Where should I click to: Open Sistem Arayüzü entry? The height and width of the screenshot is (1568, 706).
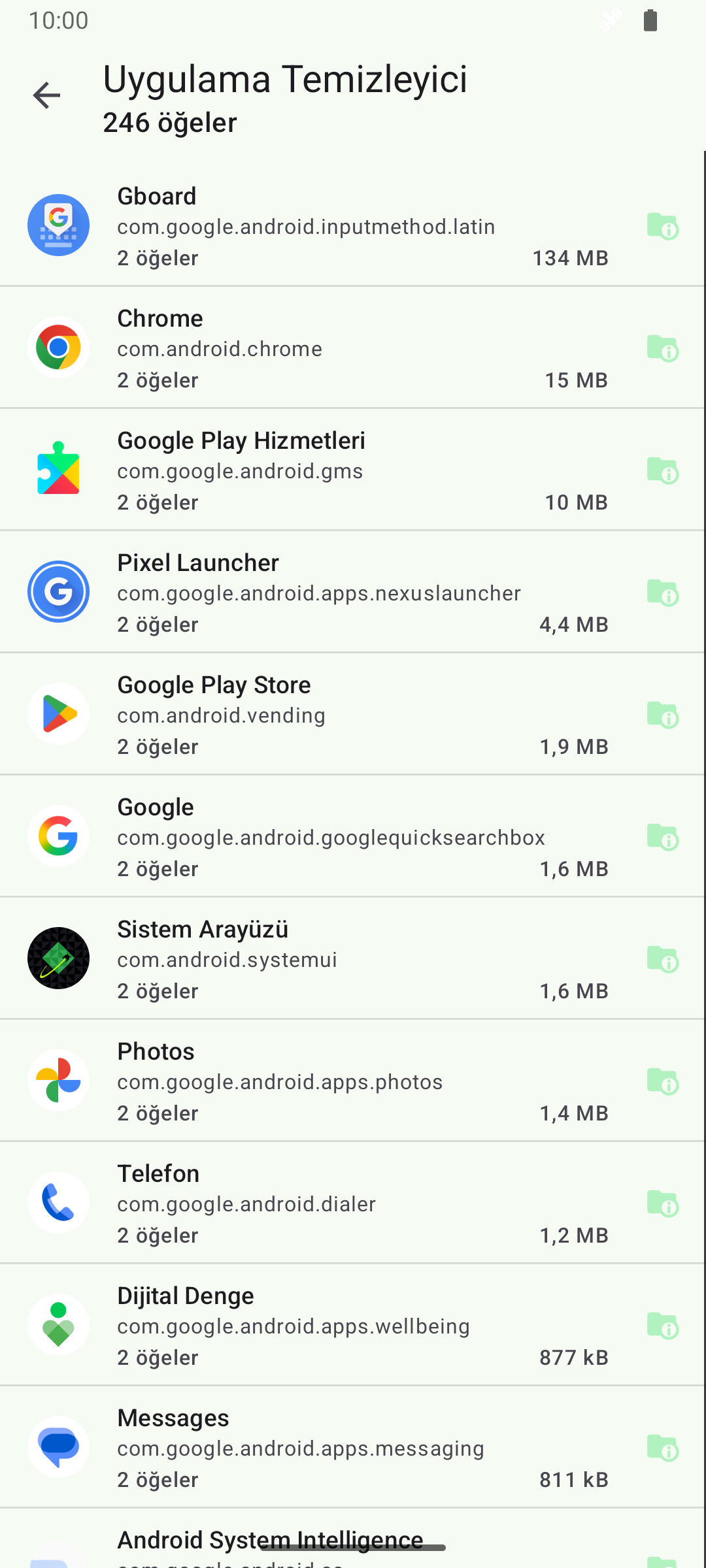(327, 959)
